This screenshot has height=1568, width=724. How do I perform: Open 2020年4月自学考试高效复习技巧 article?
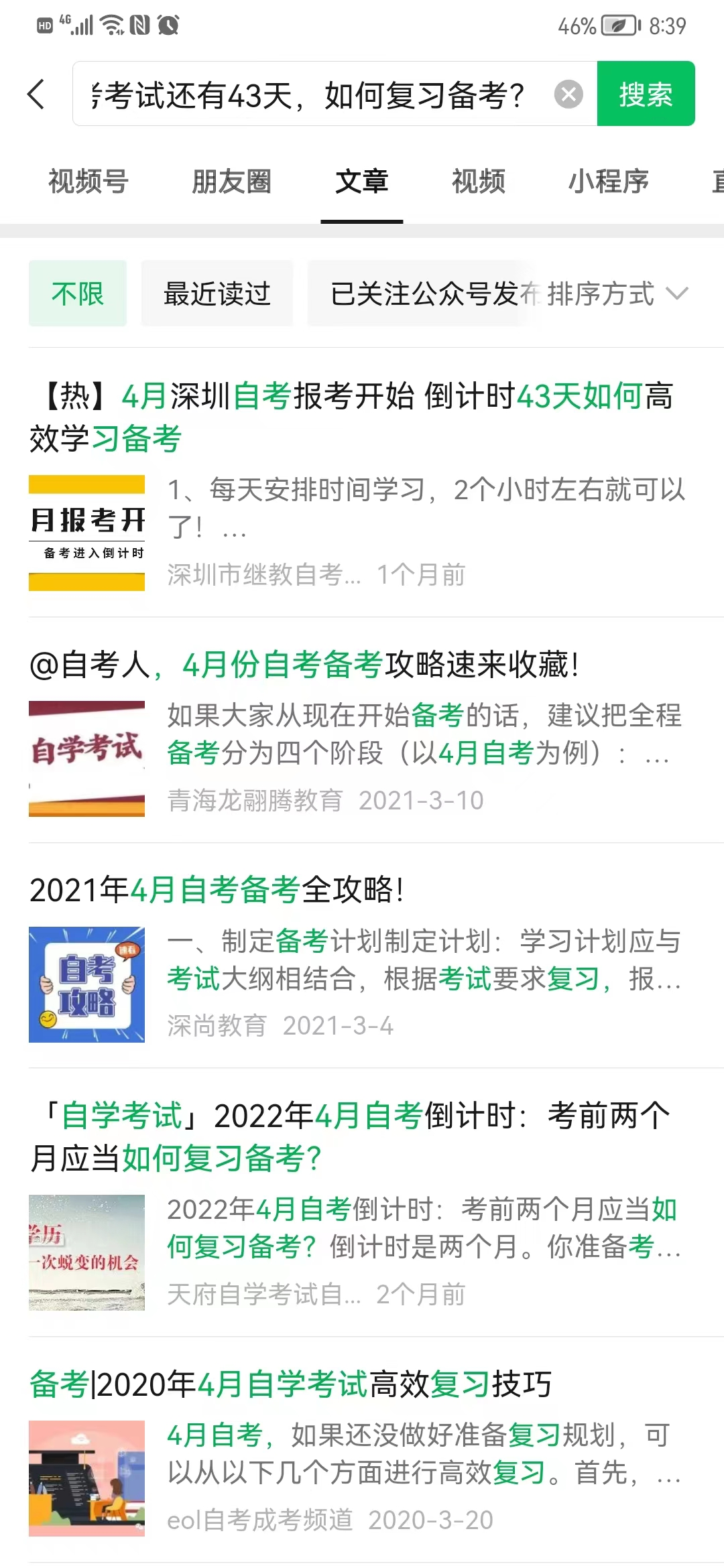292,1384
